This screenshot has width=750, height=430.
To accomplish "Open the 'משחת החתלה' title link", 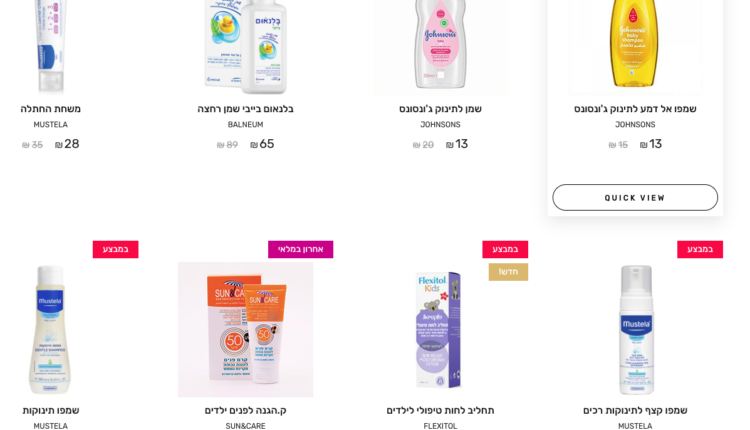I will click(x=50, y=109).
